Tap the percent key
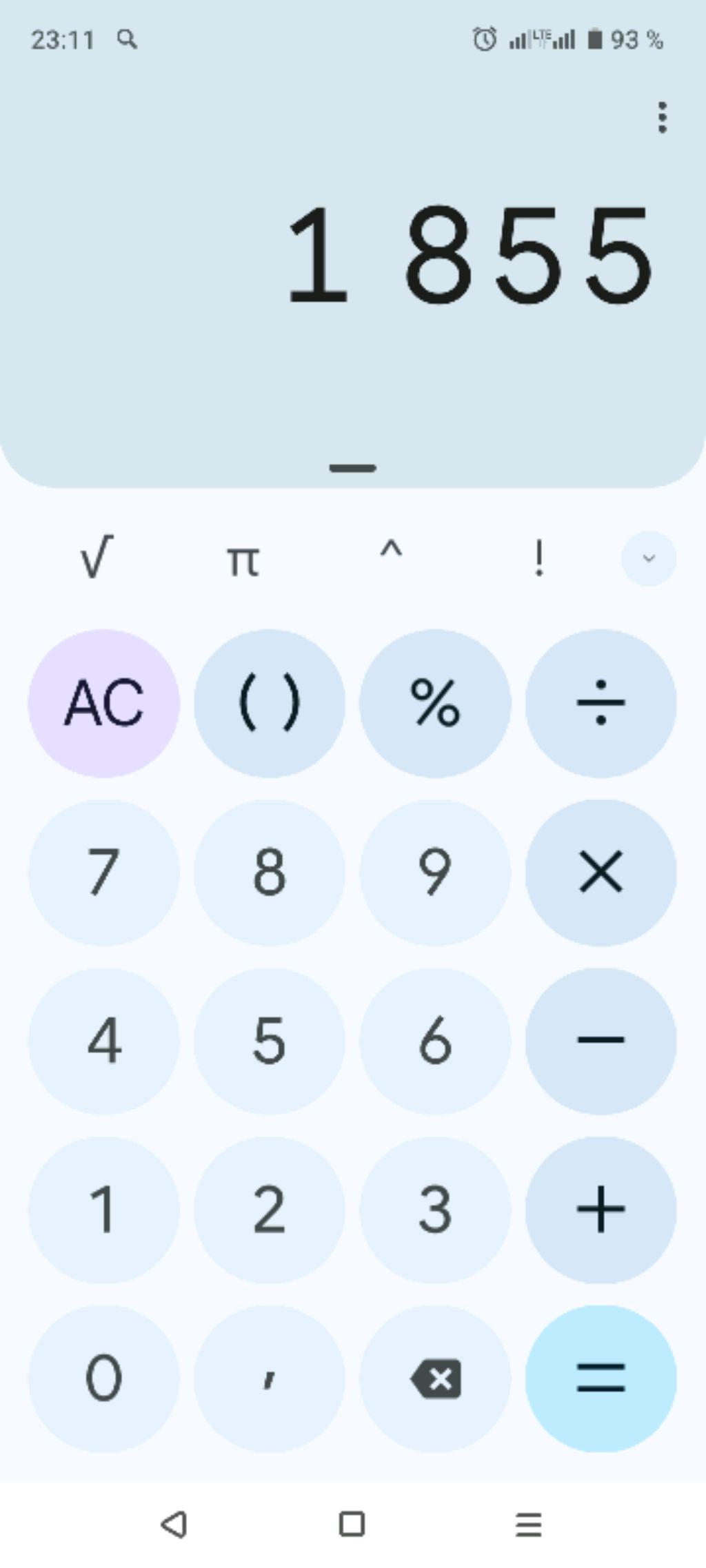The image size is (706, 1568). (435, 703)
